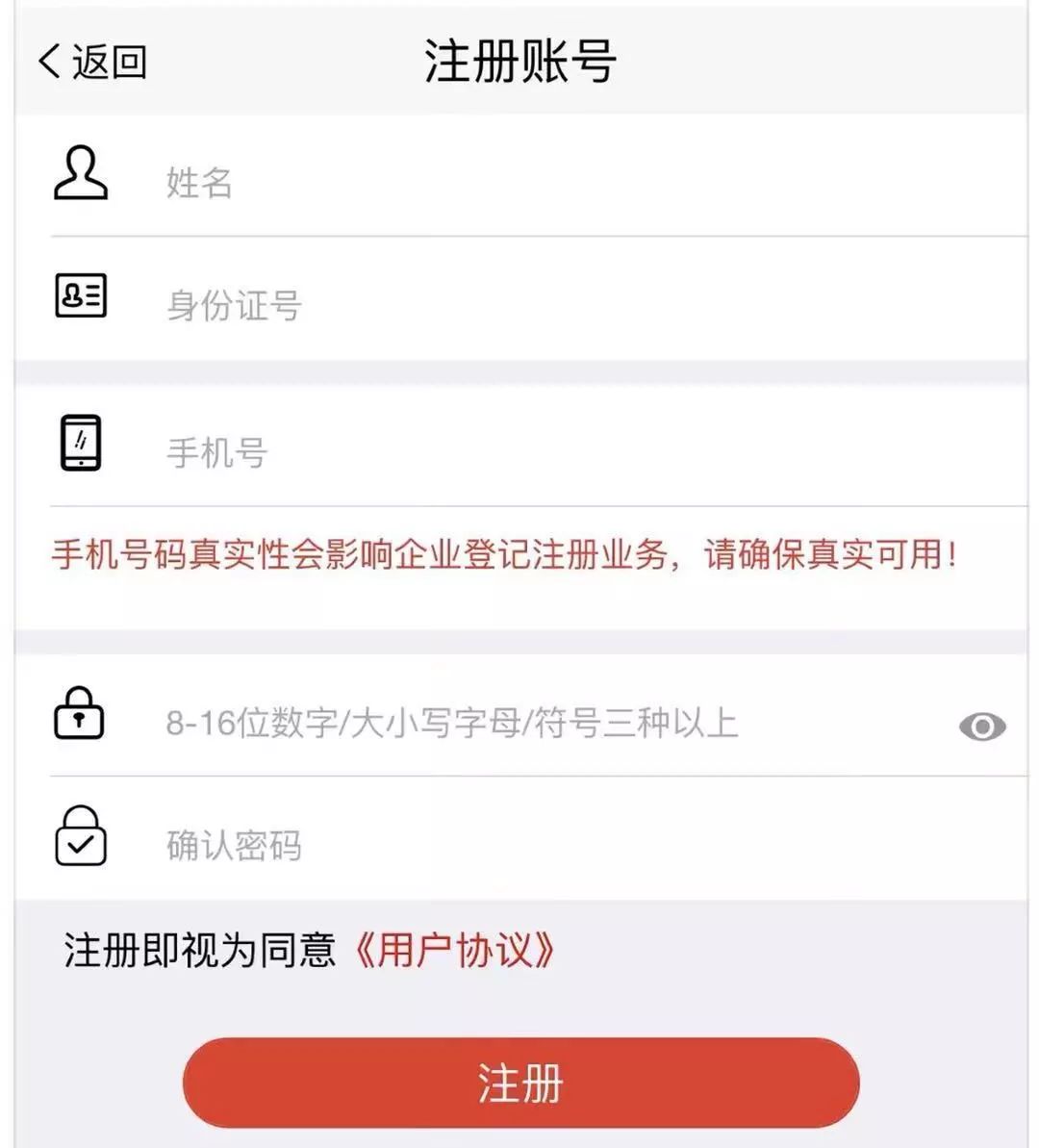The image size is (1039, 1148).
Task: Open the 《用户协议》 user agreement link
Action: pos(454,950)
